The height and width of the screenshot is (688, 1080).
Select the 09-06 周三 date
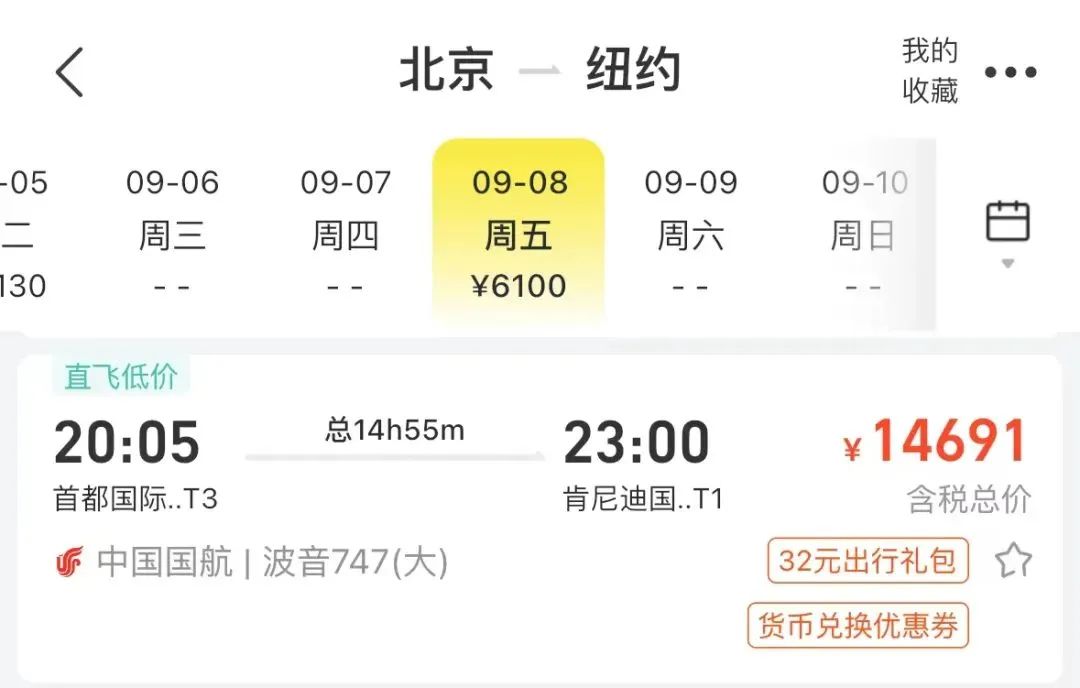(172, 234)
